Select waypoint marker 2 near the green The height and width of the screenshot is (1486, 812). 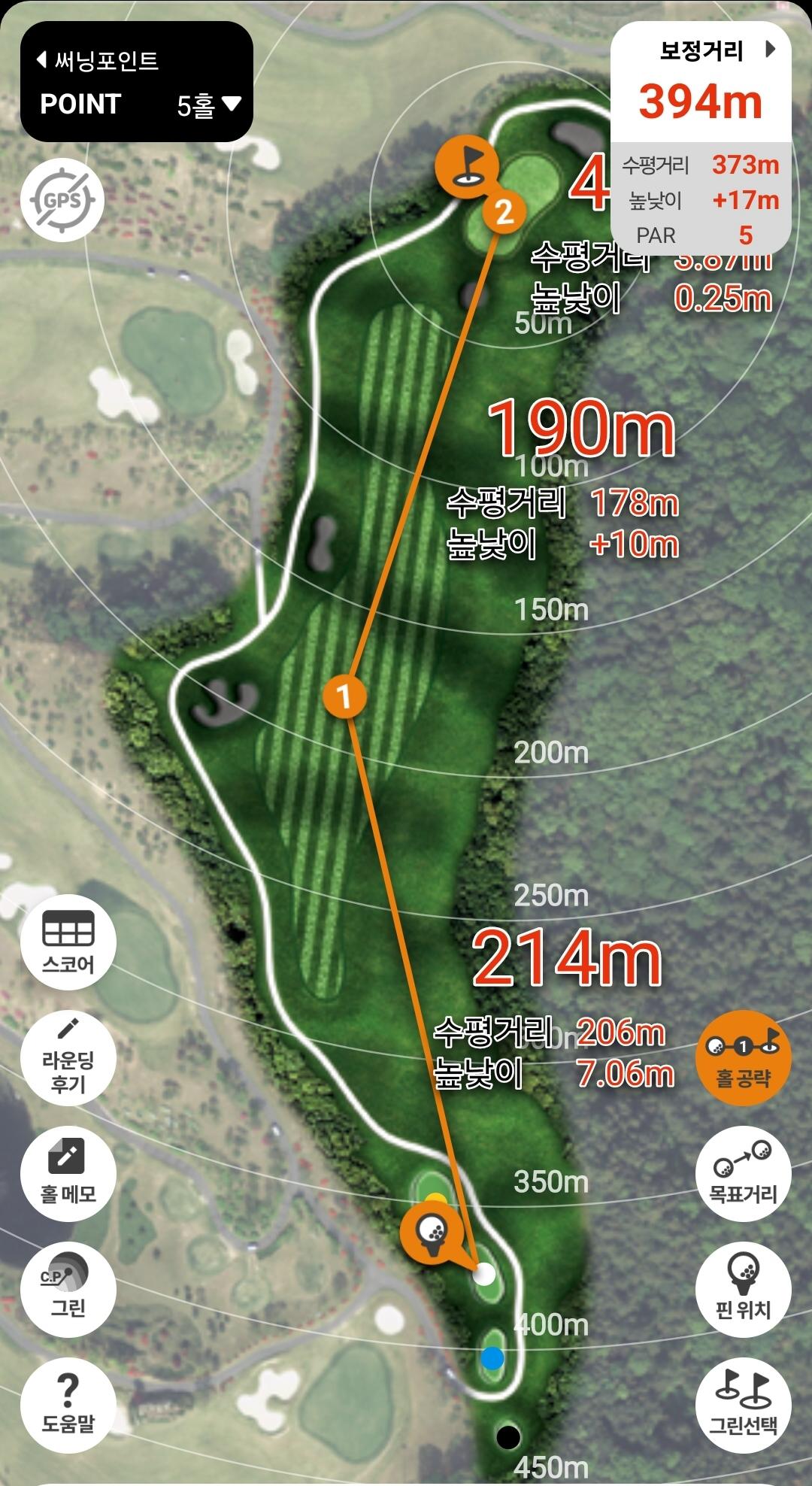point(504,212)
